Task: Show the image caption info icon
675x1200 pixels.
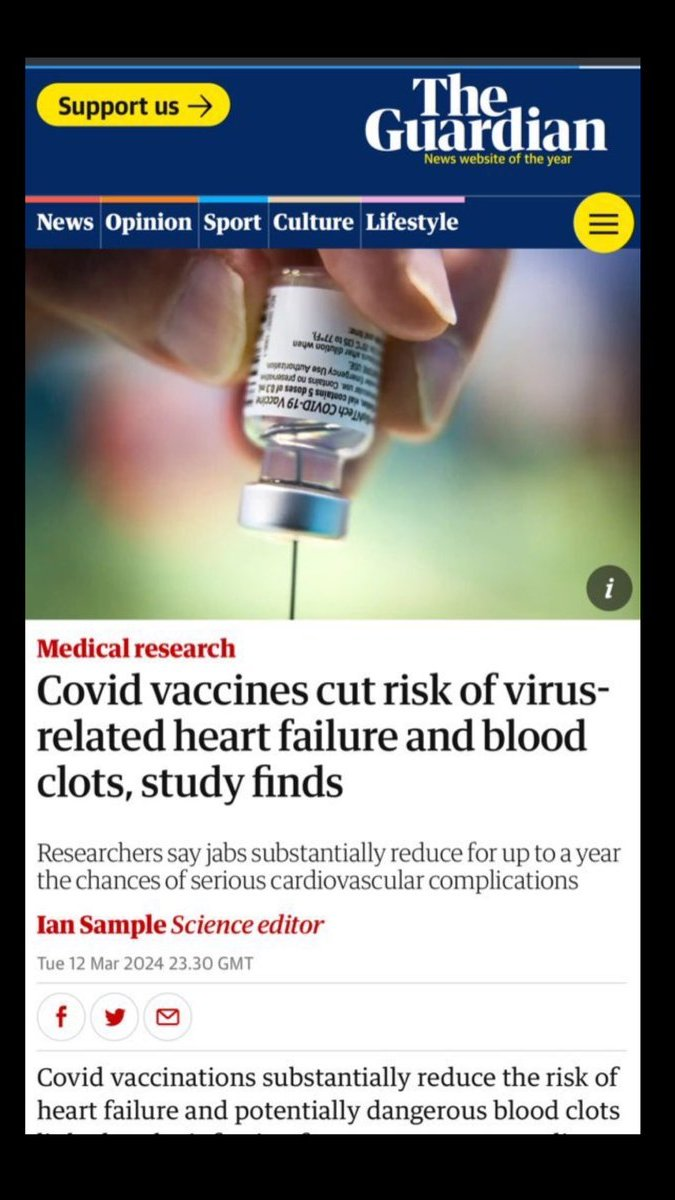Action: pos(609,588)
